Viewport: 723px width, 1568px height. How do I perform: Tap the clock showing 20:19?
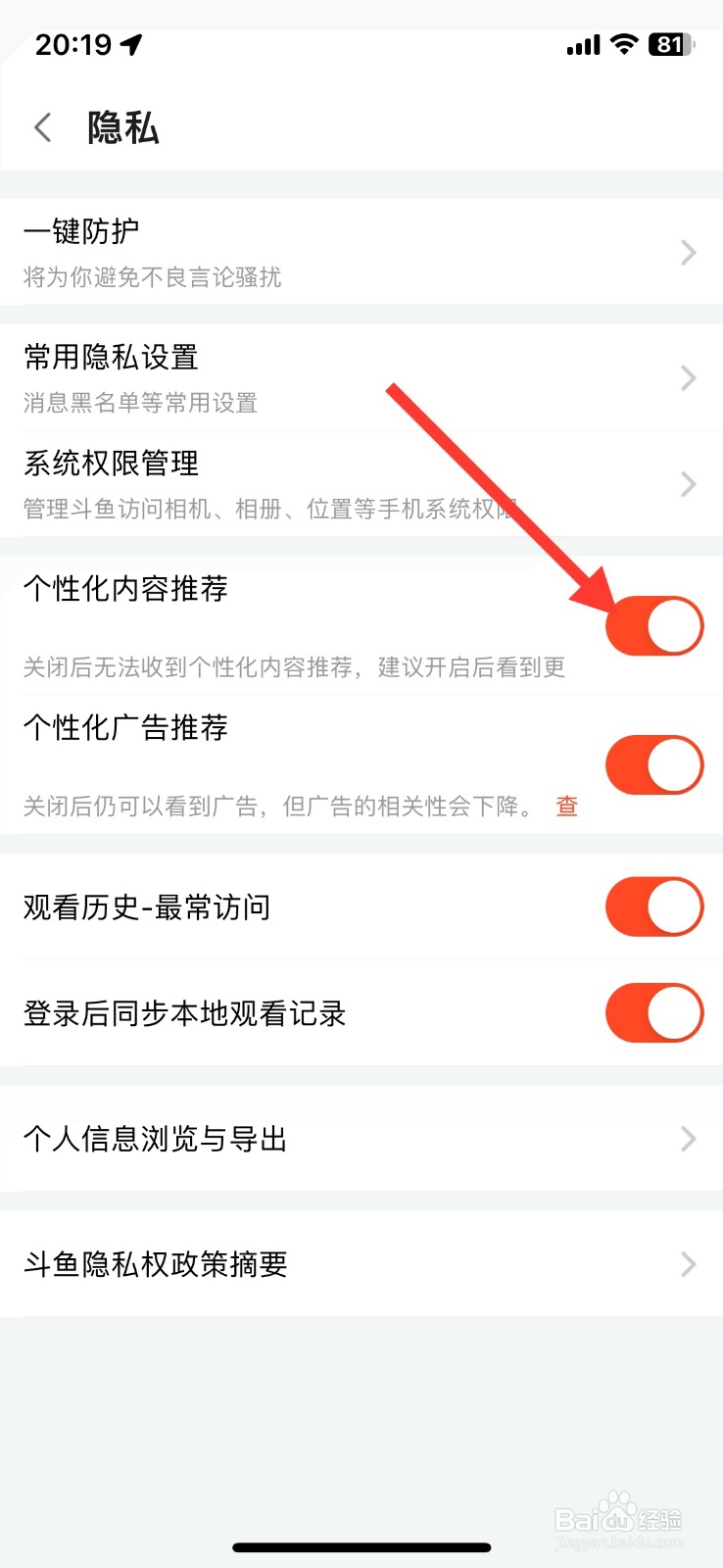point(73,44)
